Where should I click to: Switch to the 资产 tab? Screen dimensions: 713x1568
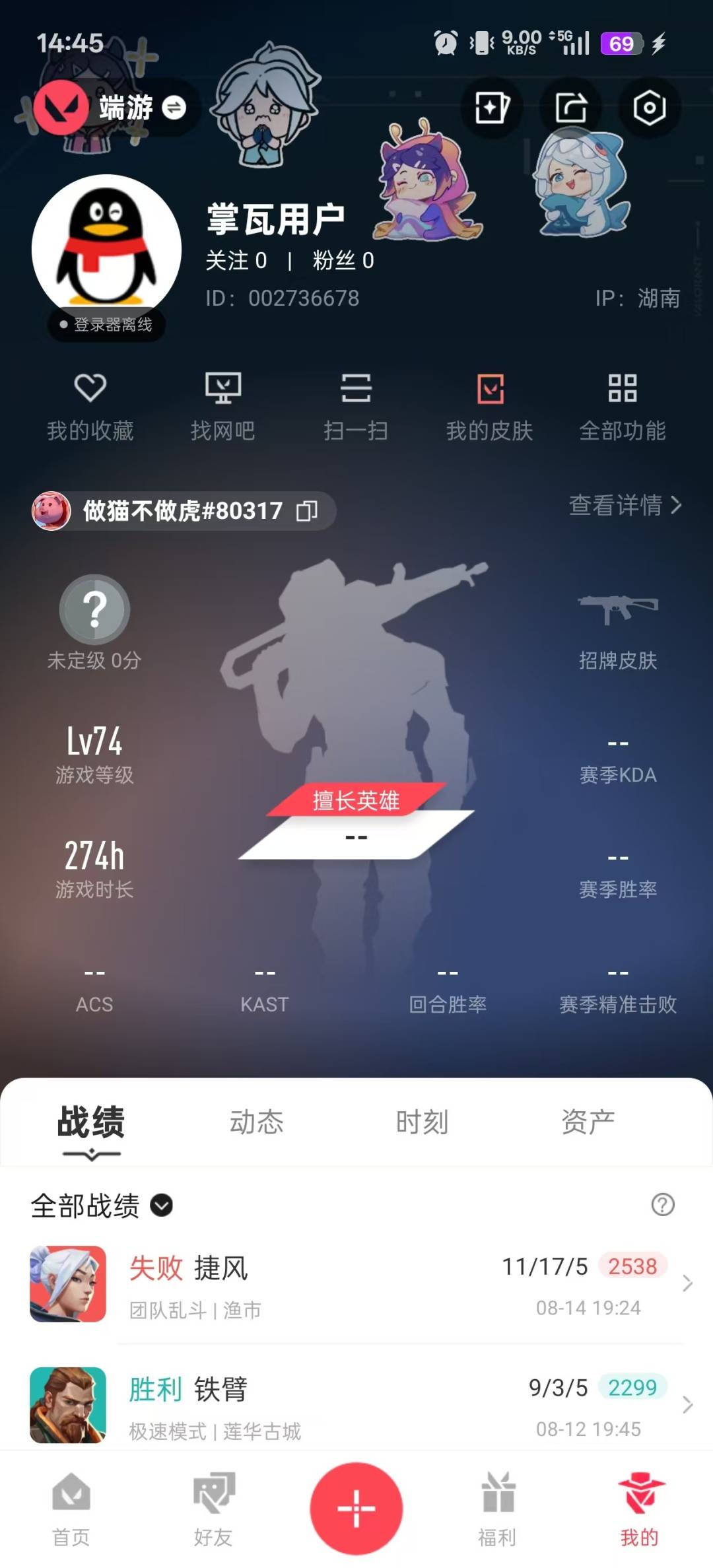pos(588,1122)
